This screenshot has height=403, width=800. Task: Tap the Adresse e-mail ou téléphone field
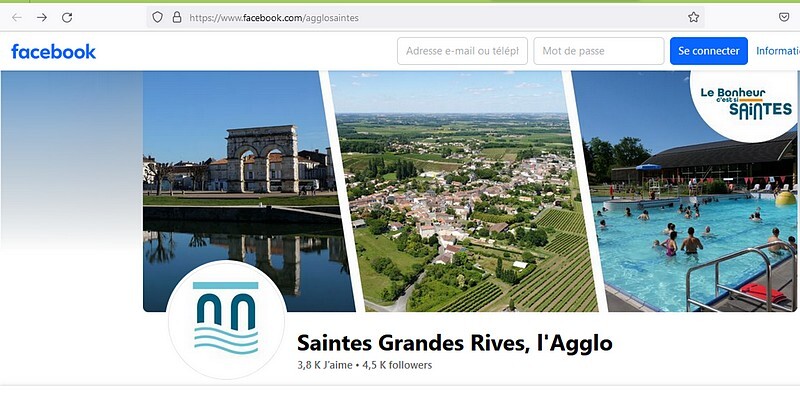coord(462,51)
